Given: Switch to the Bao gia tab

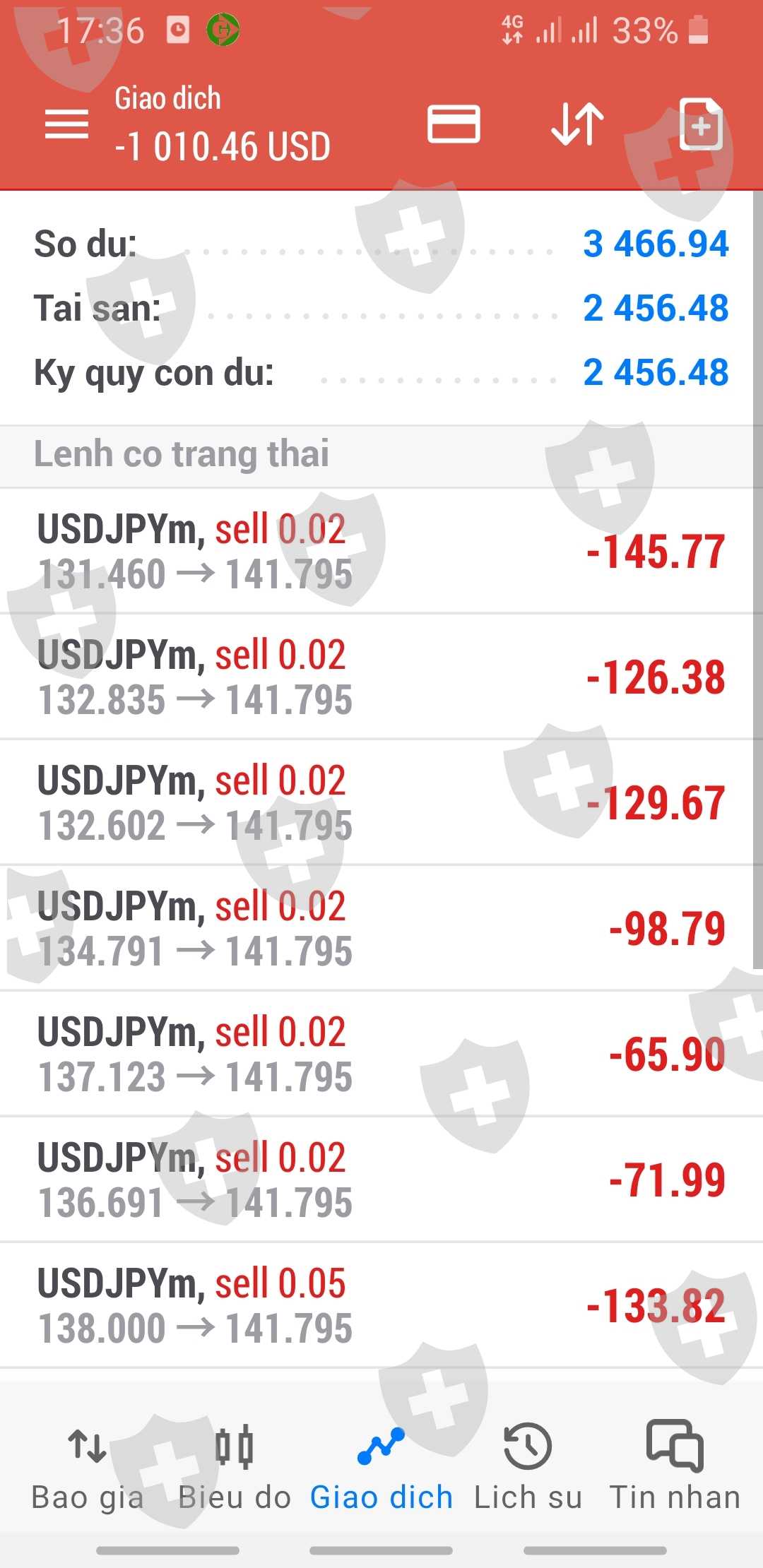Looking at the screenshot, I should [x=88, y=1468].
